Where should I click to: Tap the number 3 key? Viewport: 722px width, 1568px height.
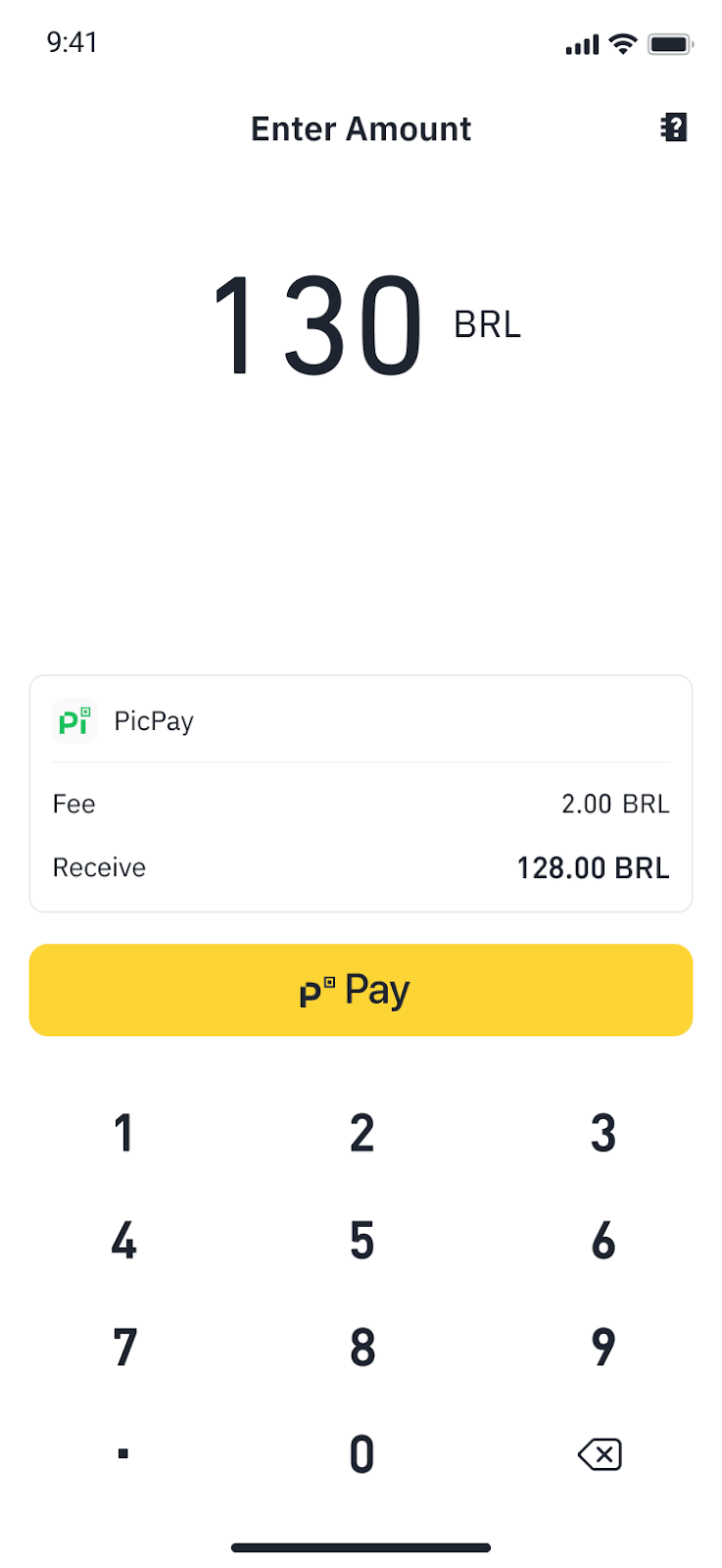coord(602,1134)
